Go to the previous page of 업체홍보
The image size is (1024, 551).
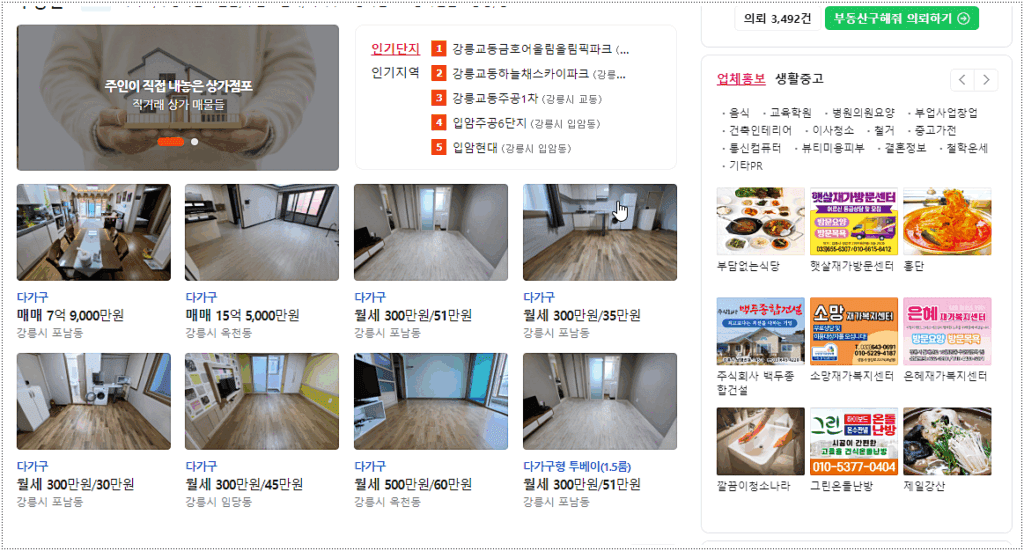click(x=961, y=80)
